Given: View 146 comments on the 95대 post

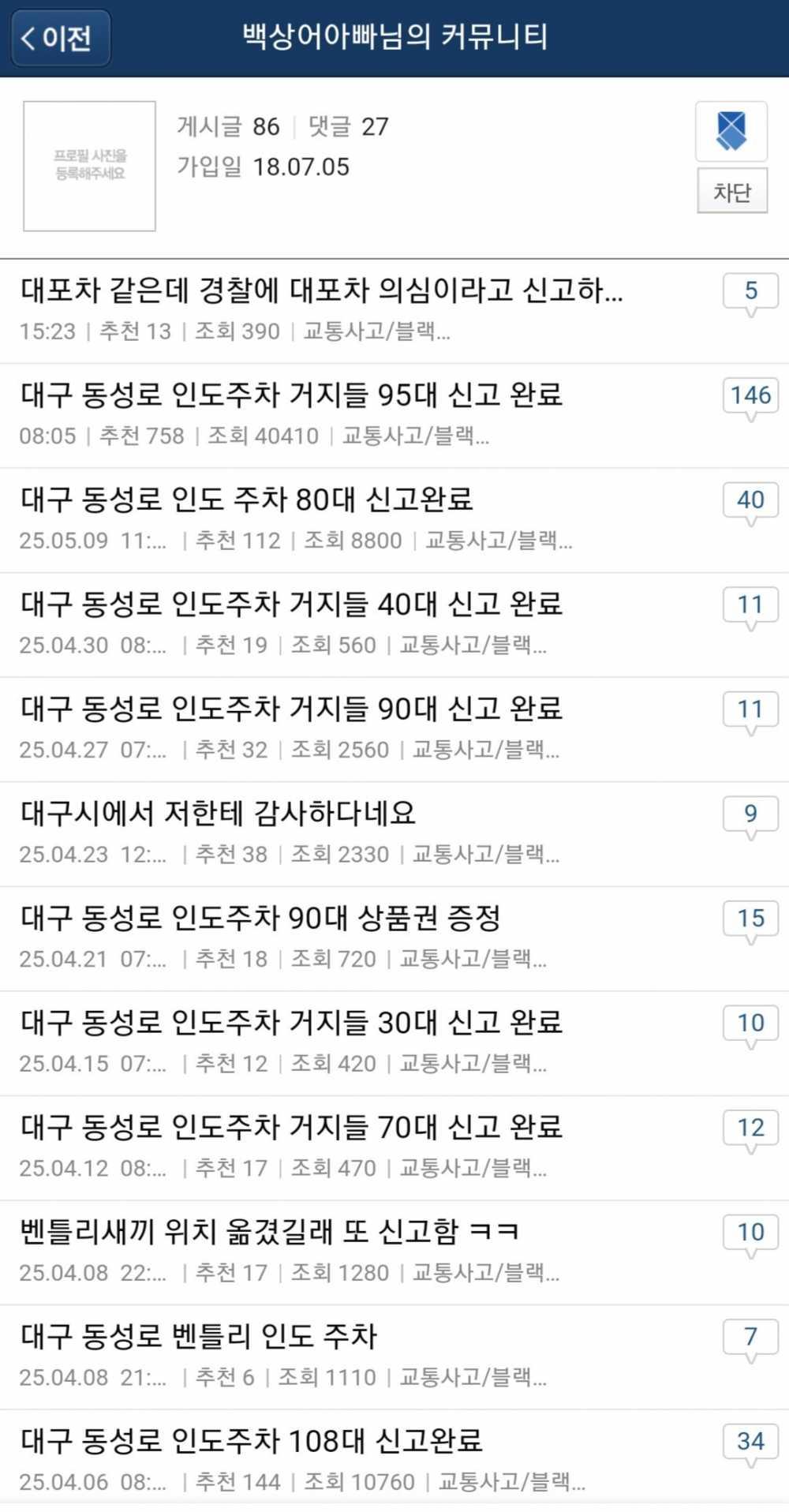Looking at the screenshot, I should point(750,396).
